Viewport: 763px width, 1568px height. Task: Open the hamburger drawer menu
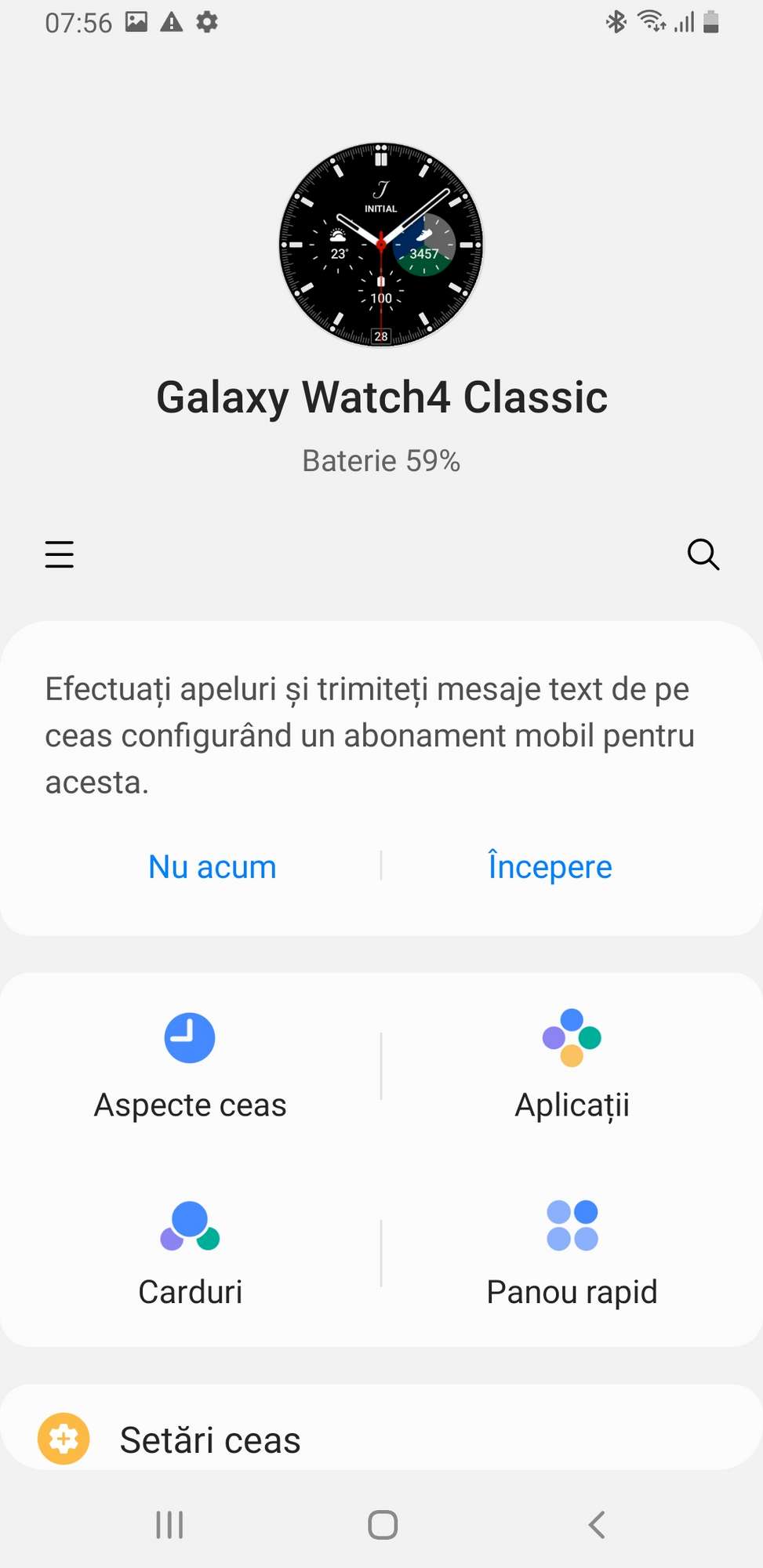(60, 554)
